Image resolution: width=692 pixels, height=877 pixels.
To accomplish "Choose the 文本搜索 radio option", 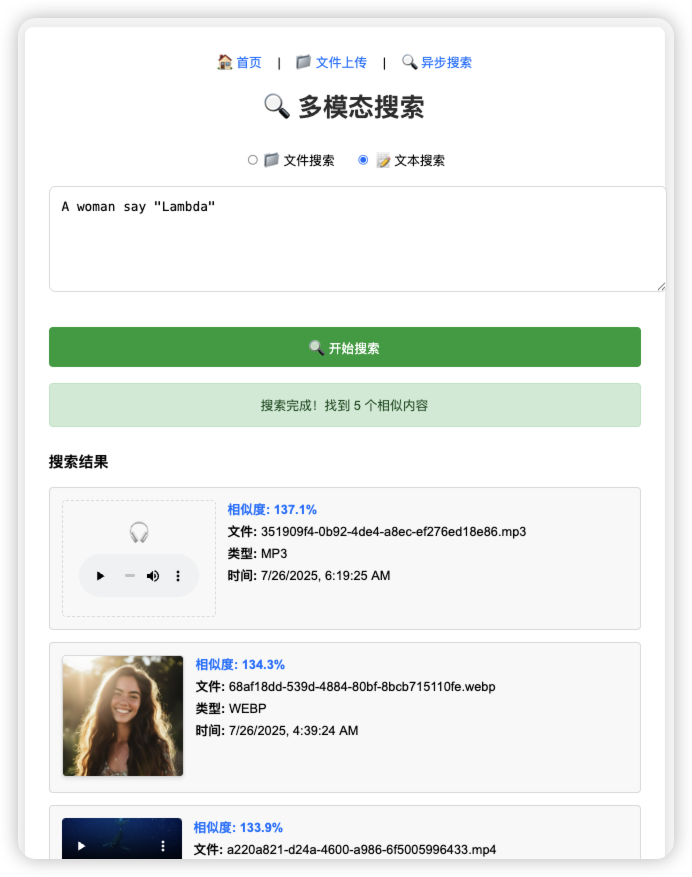I will tap(363, 160).
